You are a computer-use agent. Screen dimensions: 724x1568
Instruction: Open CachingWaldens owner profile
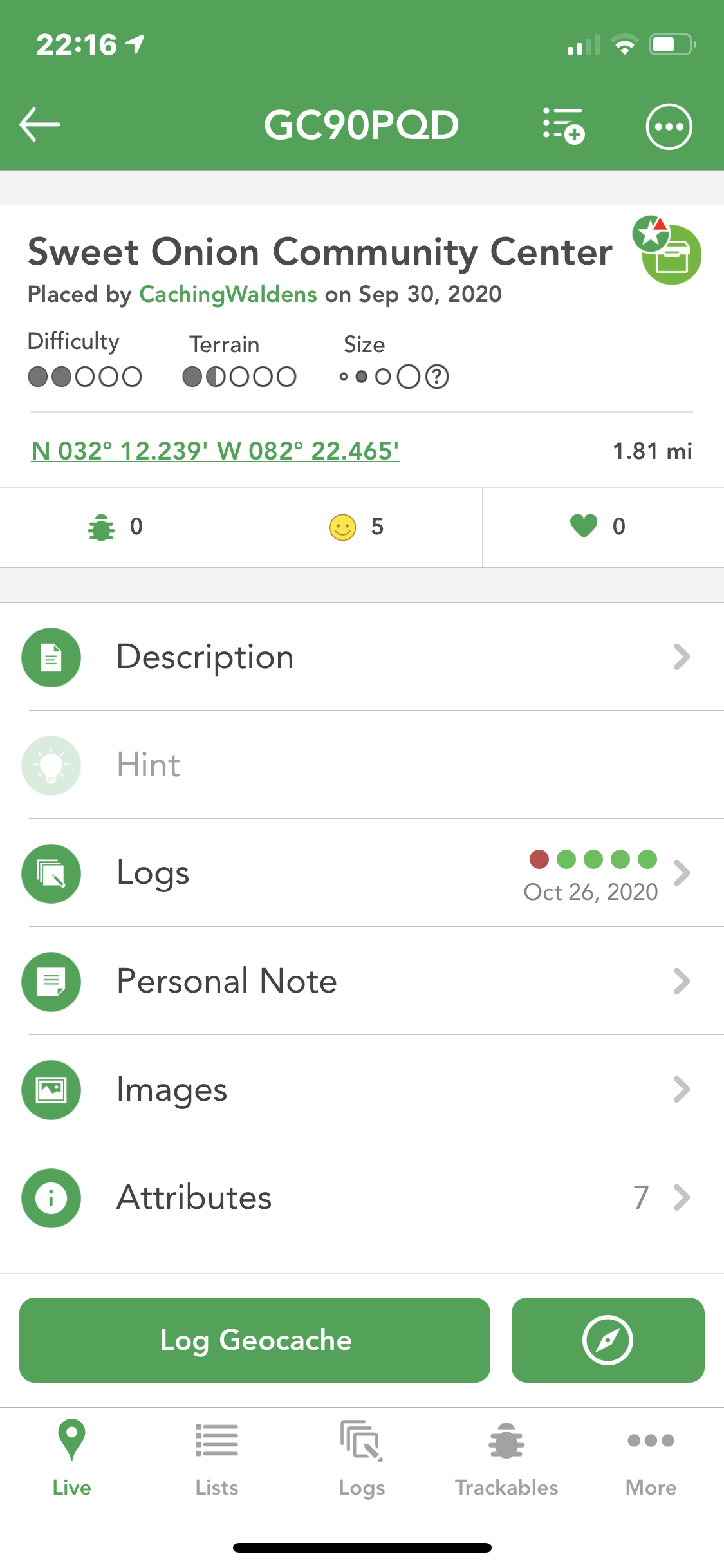click(x=228, y=294)
